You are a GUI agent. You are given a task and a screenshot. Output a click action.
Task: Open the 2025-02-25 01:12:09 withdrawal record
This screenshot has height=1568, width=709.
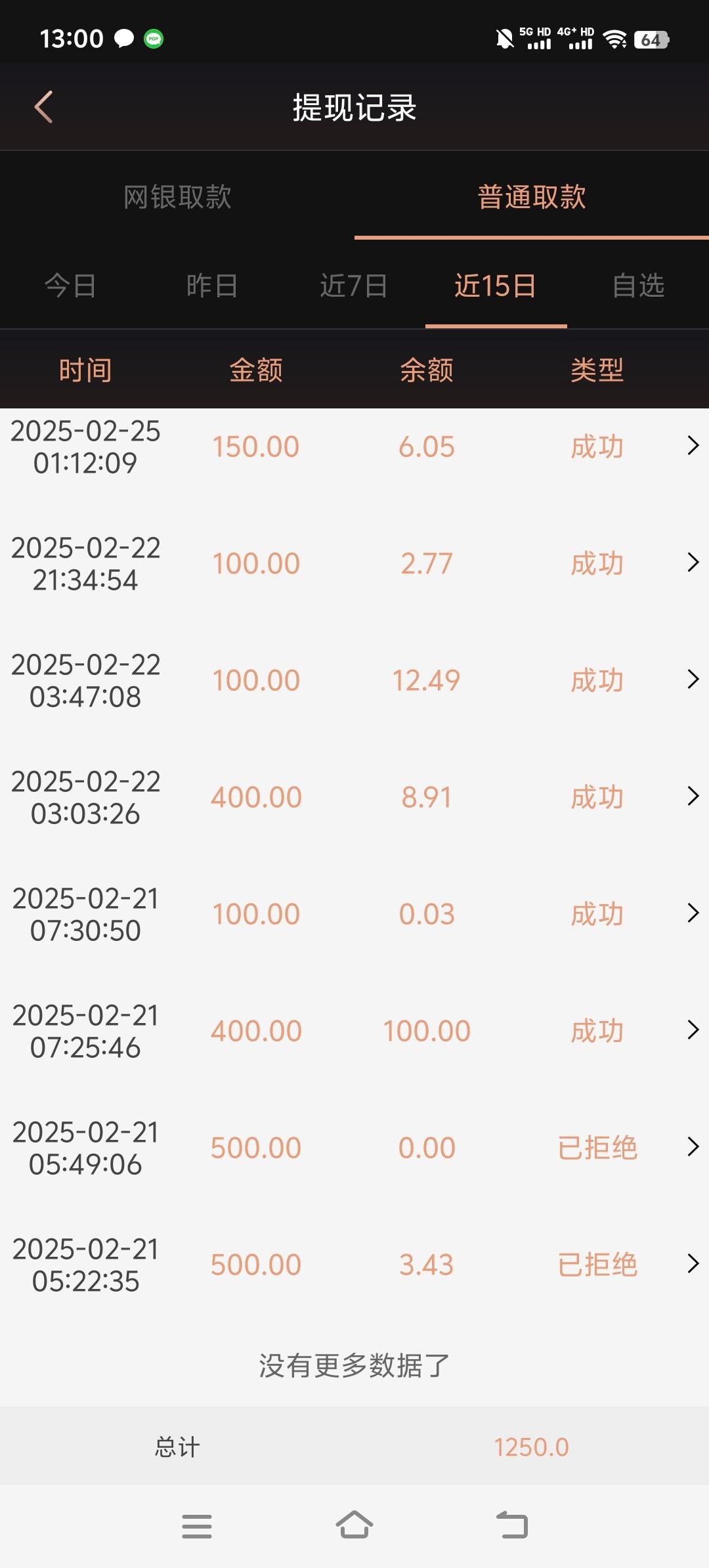coord(354,446)
